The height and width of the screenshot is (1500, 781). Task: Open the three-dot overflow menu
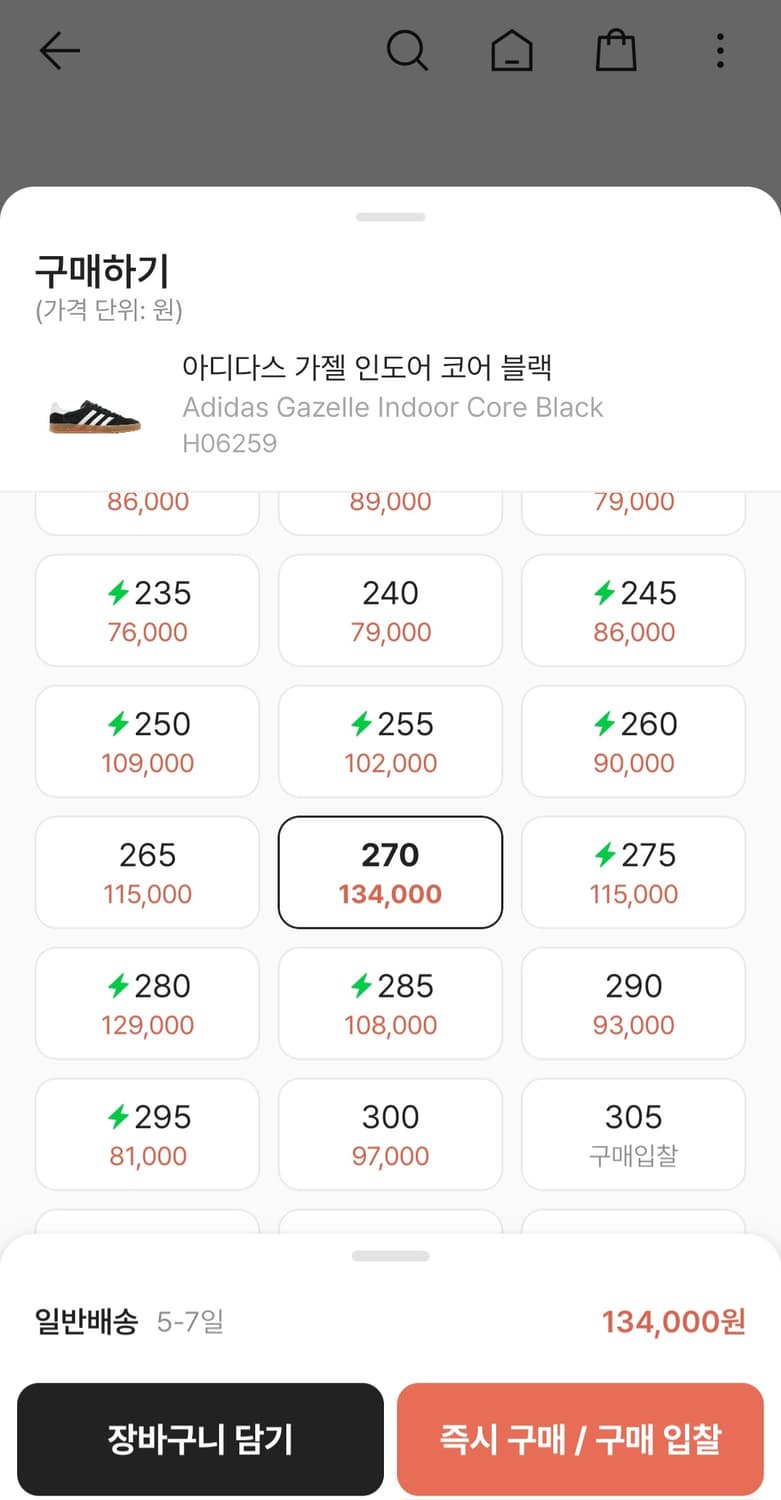click(x=719, y=50)
